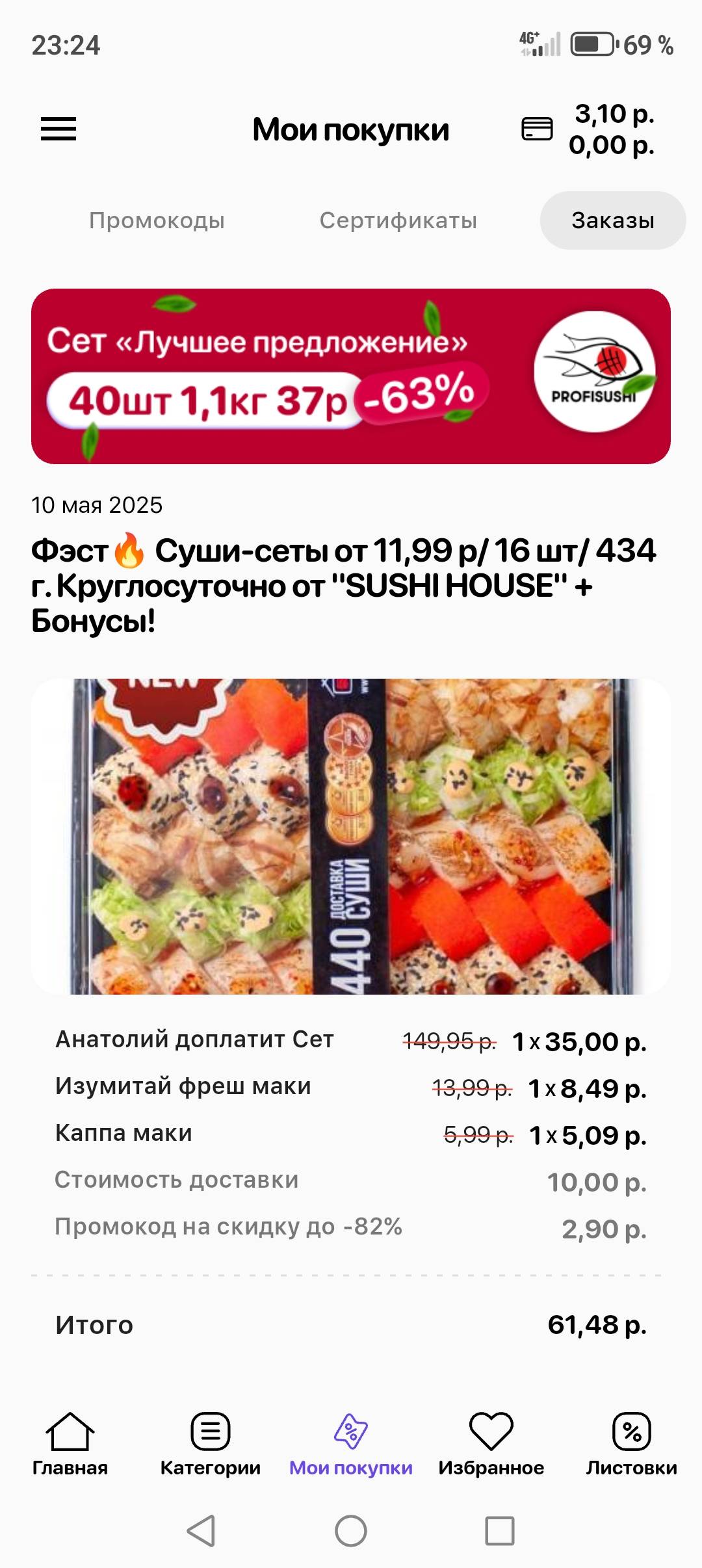This screenshot has height=1568, width=702.
Task: Open the Фэст Суши-сеты deal title
Action: [x=344, y=585]
